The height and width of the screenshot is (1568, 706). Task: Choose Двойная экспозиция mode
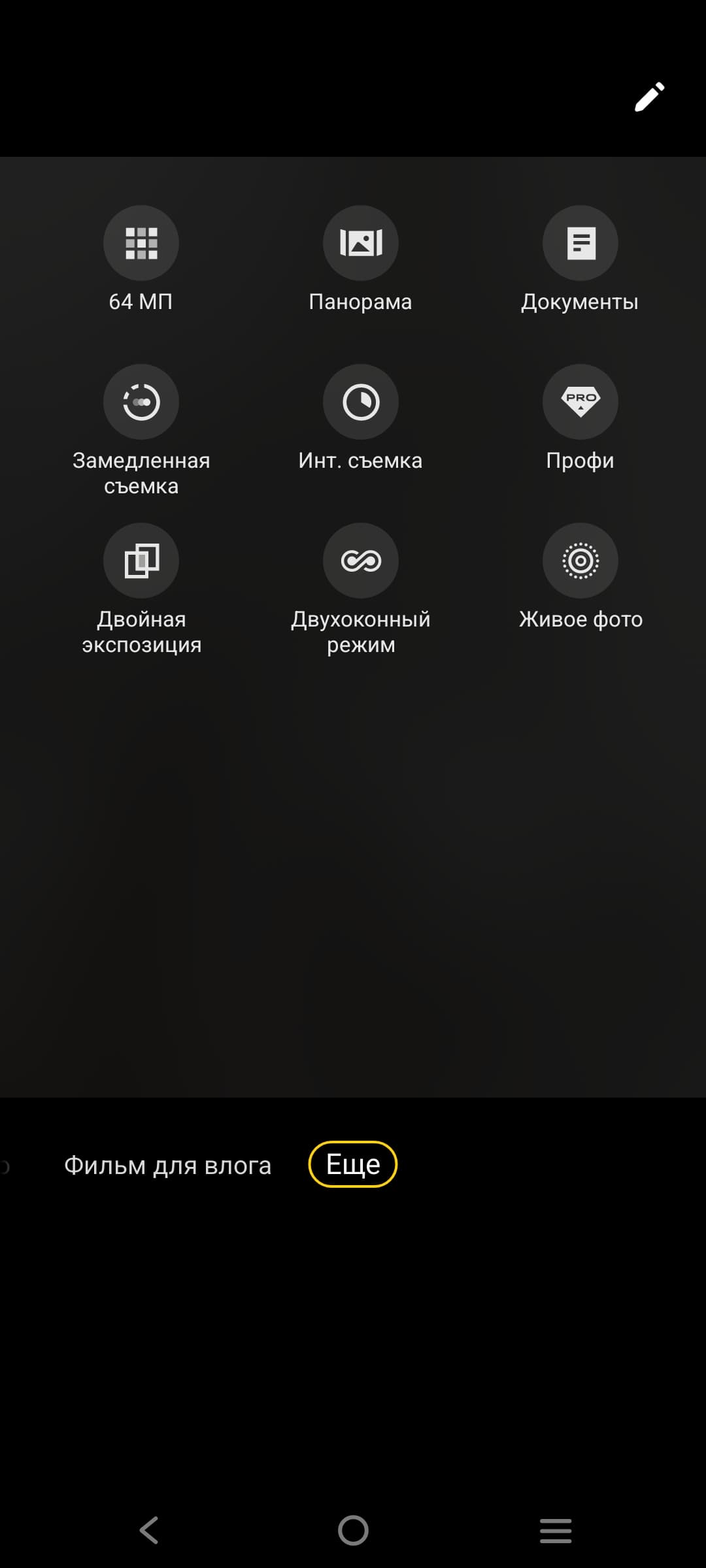(141, 561)
